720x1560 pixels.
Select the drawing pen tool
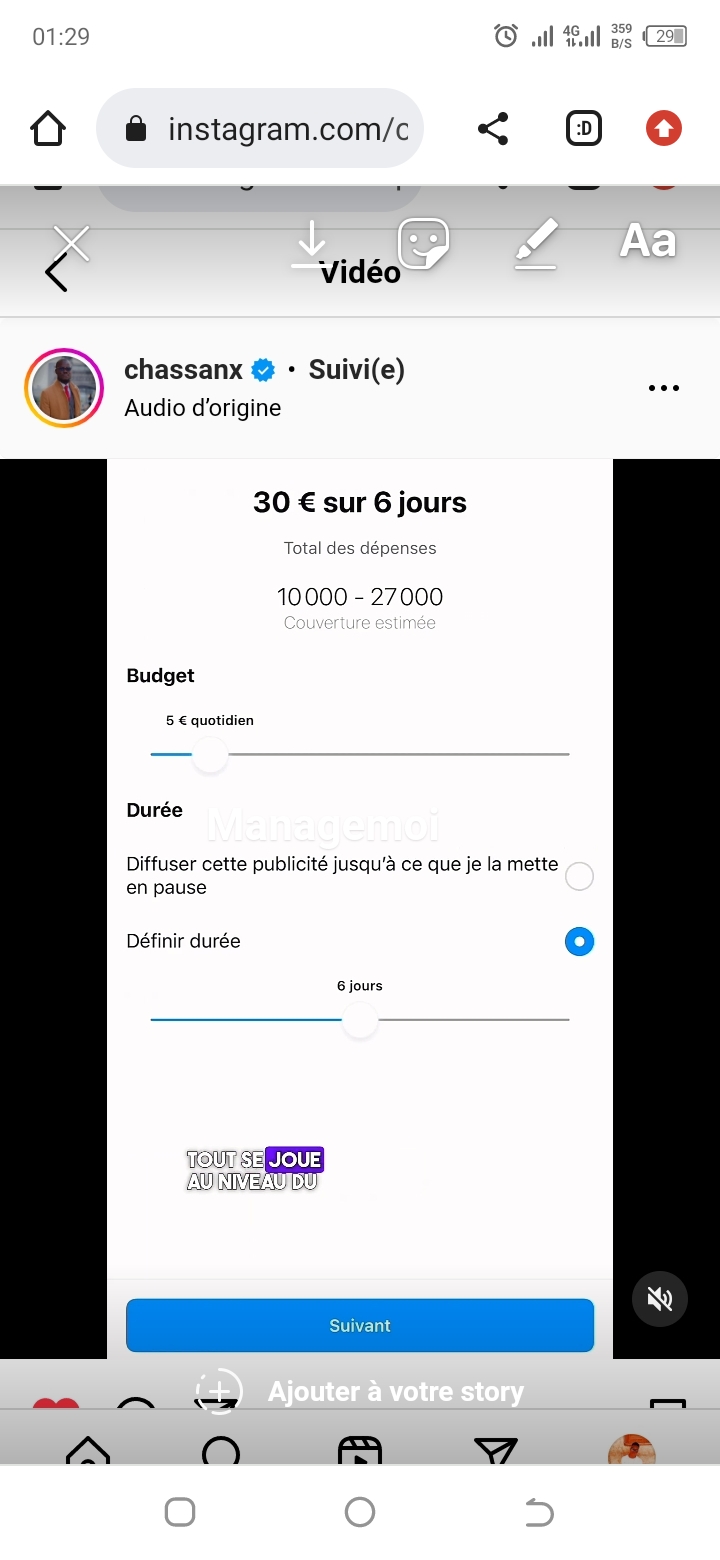pos(536,243)
